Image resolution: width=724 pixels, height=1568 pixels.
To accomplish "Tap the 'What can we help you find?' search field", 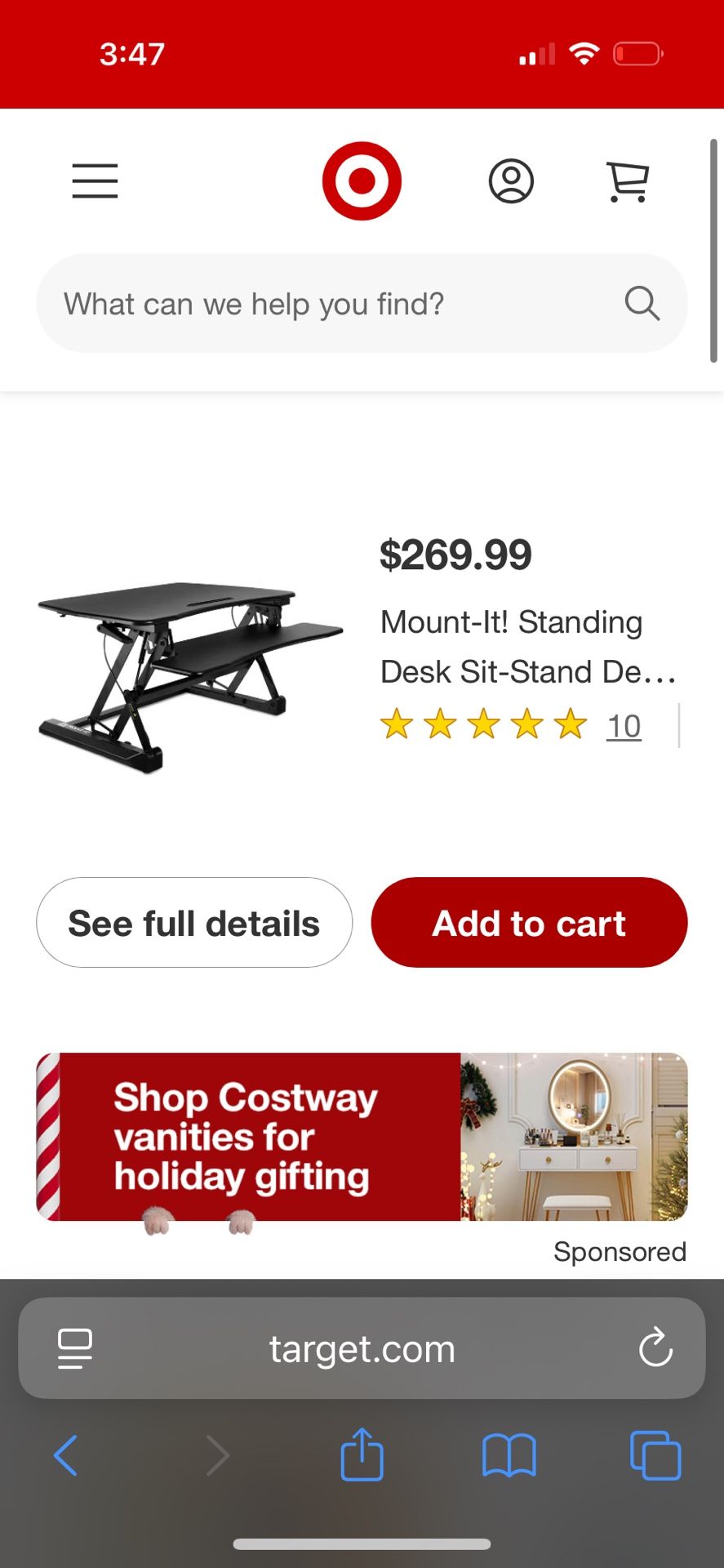I will tap(326, 303).
